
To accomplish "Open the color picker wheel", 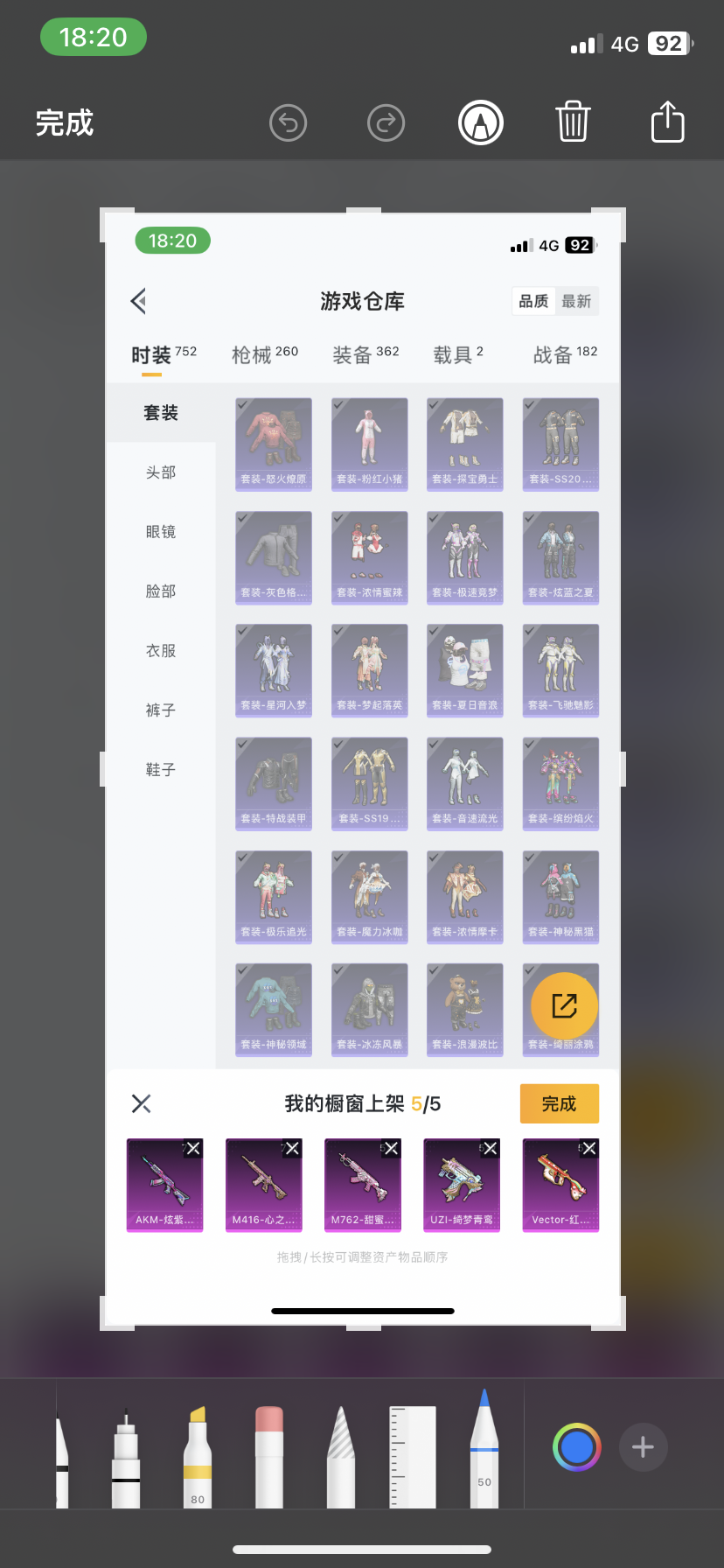I will 577,1447.
